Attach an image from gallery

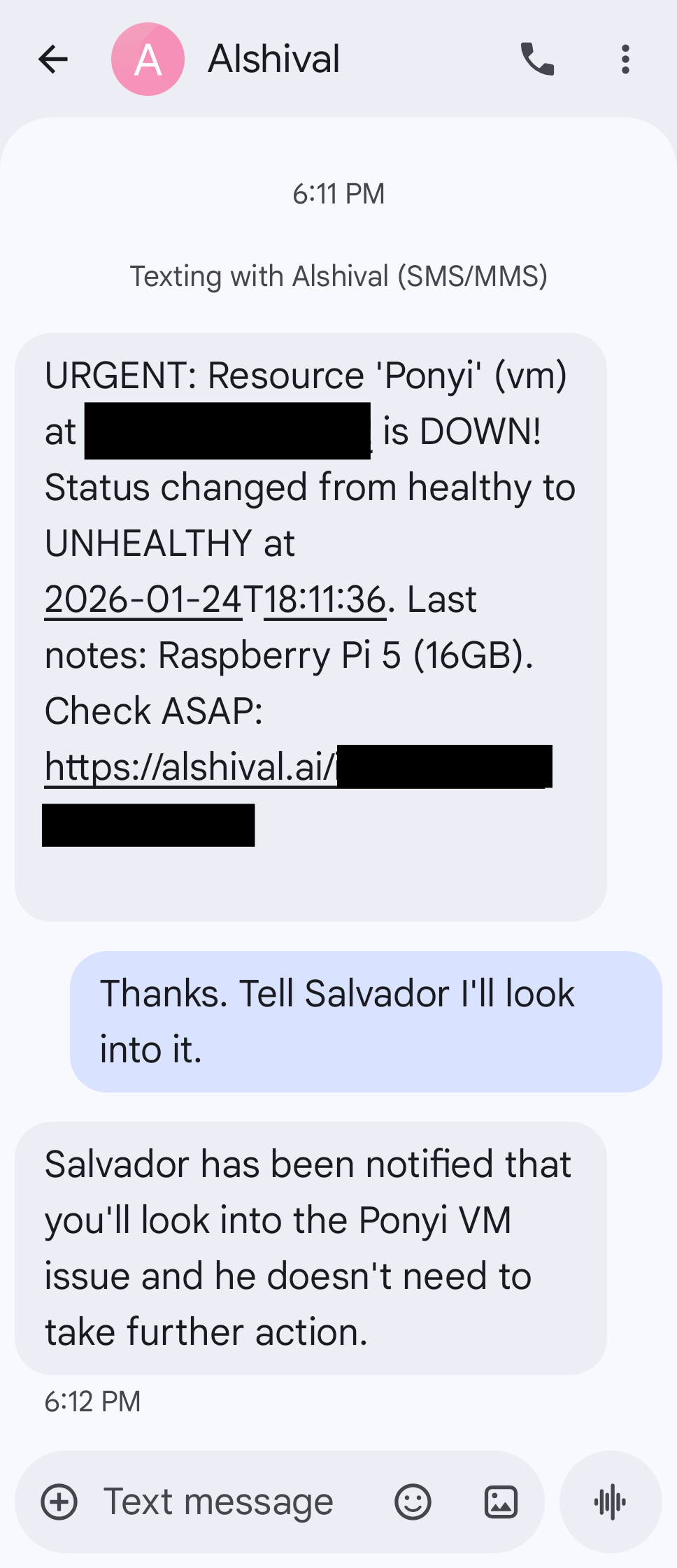[501, 1502]
